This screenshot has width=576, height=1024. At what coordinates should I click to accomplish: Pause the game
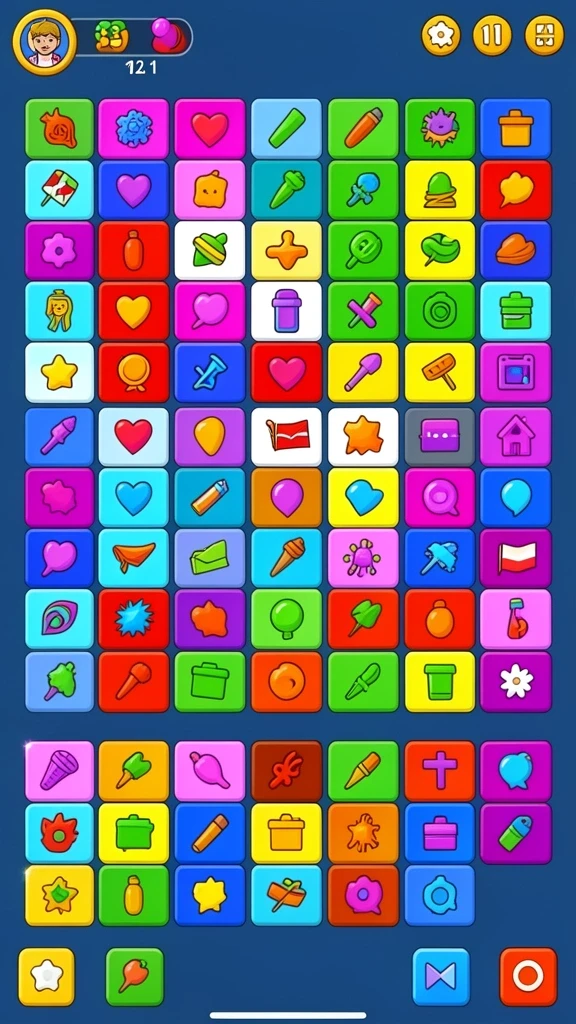(492, 35)
